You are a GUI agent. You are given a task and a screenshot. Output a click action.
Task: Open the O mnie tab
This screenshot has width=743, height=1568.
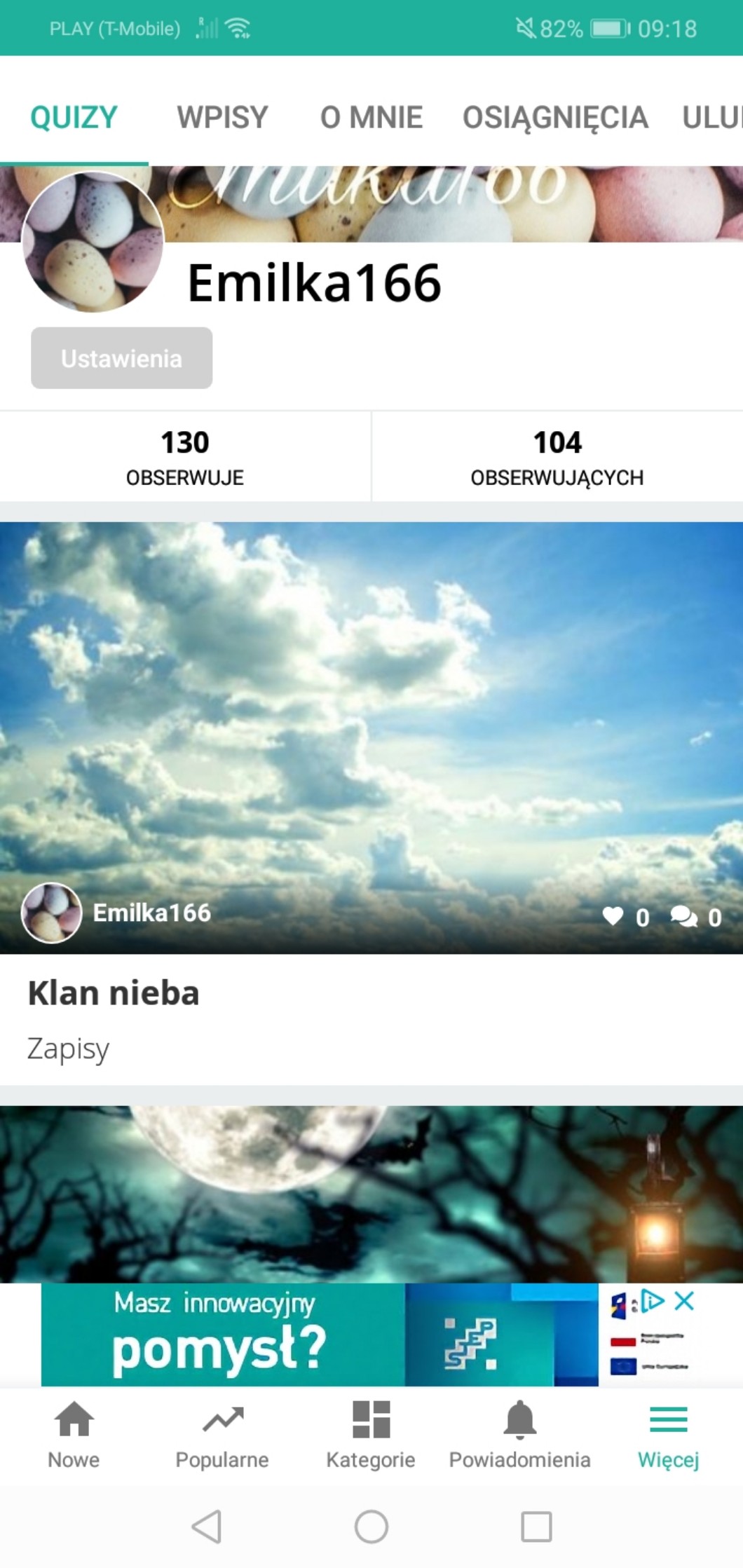click(x=371, y=117)
